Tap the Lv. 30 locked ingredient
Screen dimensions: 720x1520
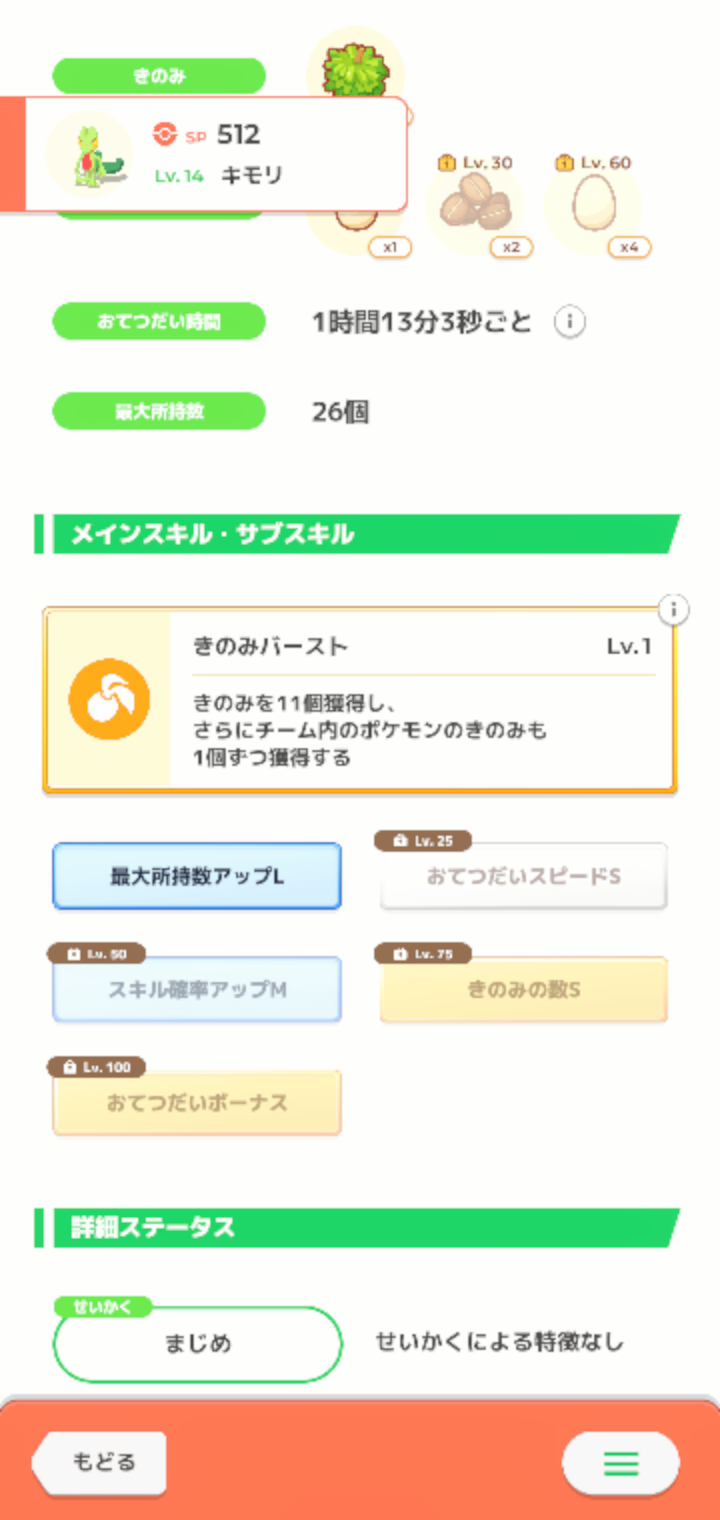[475, 205]
